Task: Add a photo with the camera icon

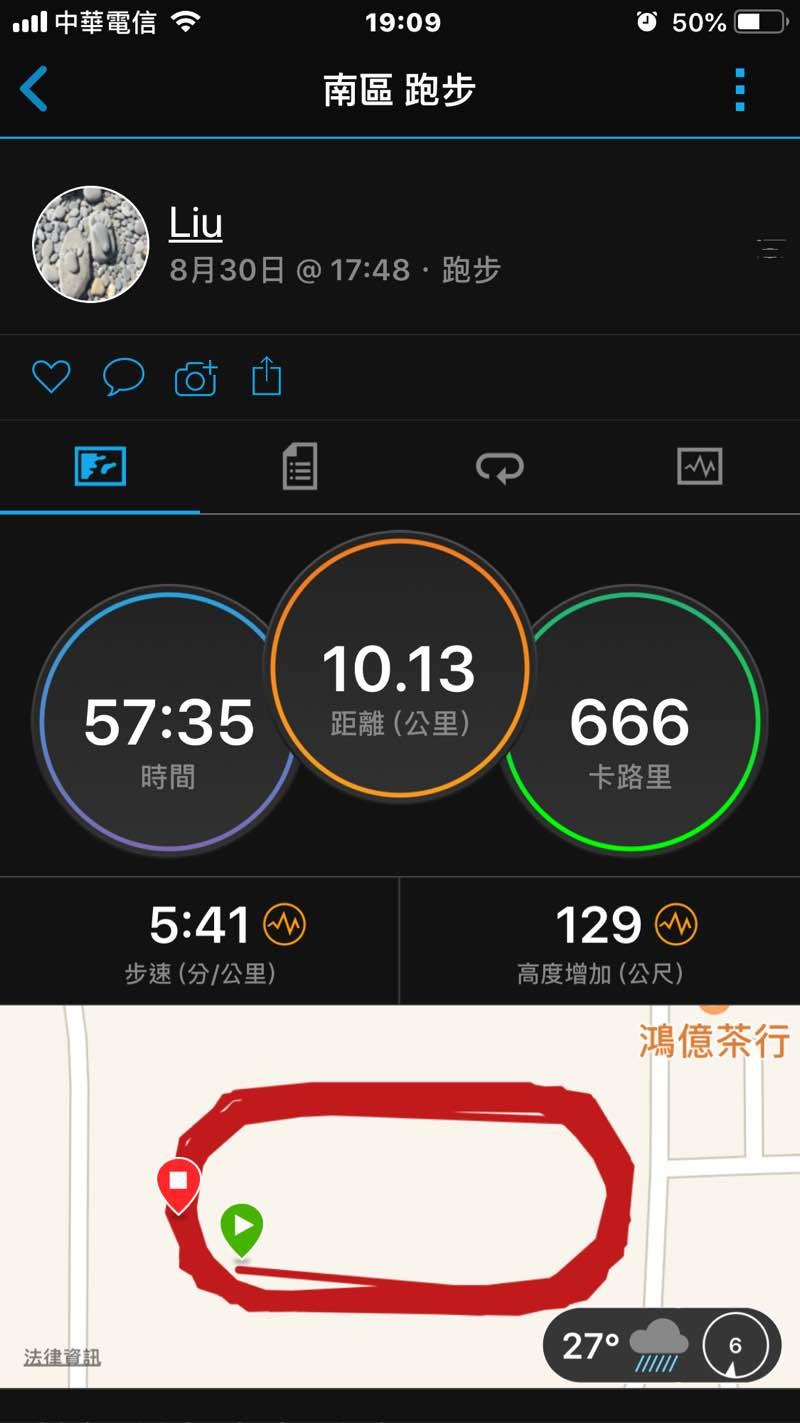Action: (196, 378)
